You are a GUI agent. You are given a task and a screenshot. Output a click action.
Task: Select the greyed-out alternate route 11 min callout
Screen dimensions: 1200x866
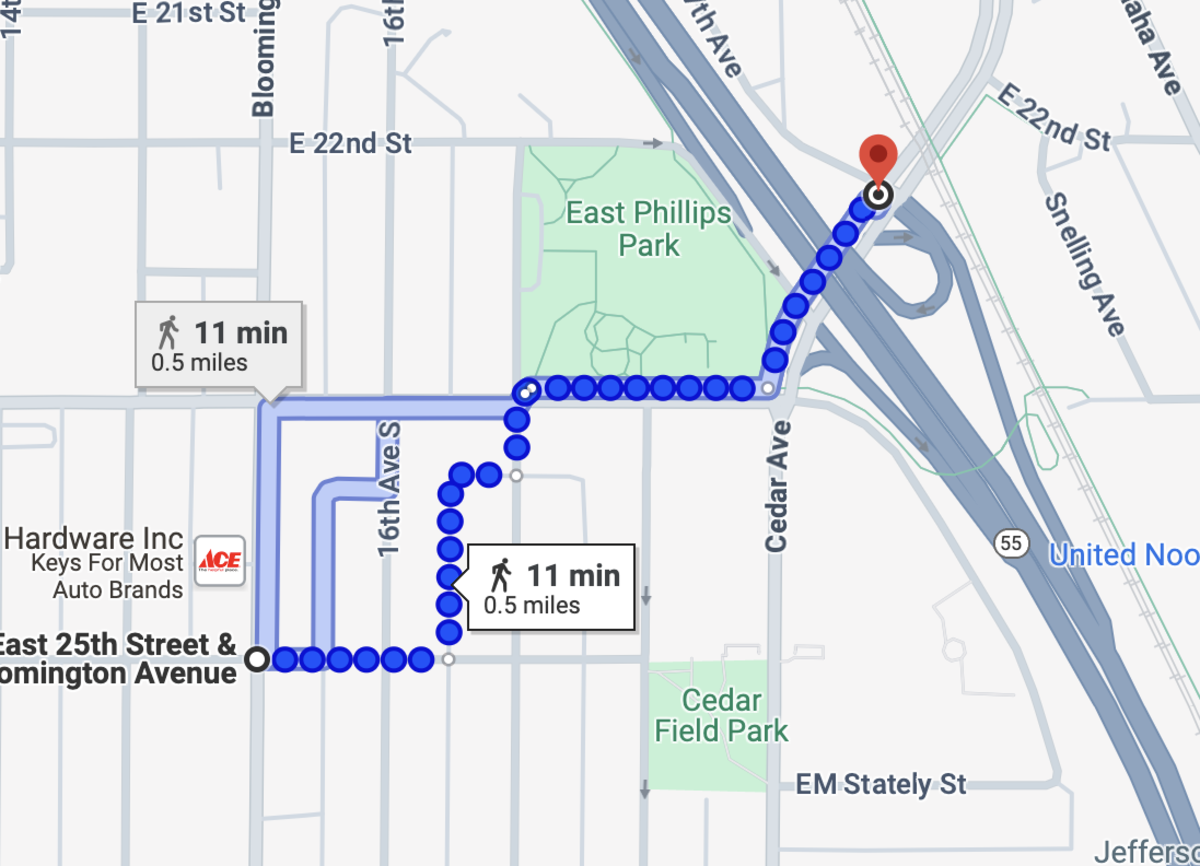219,345
